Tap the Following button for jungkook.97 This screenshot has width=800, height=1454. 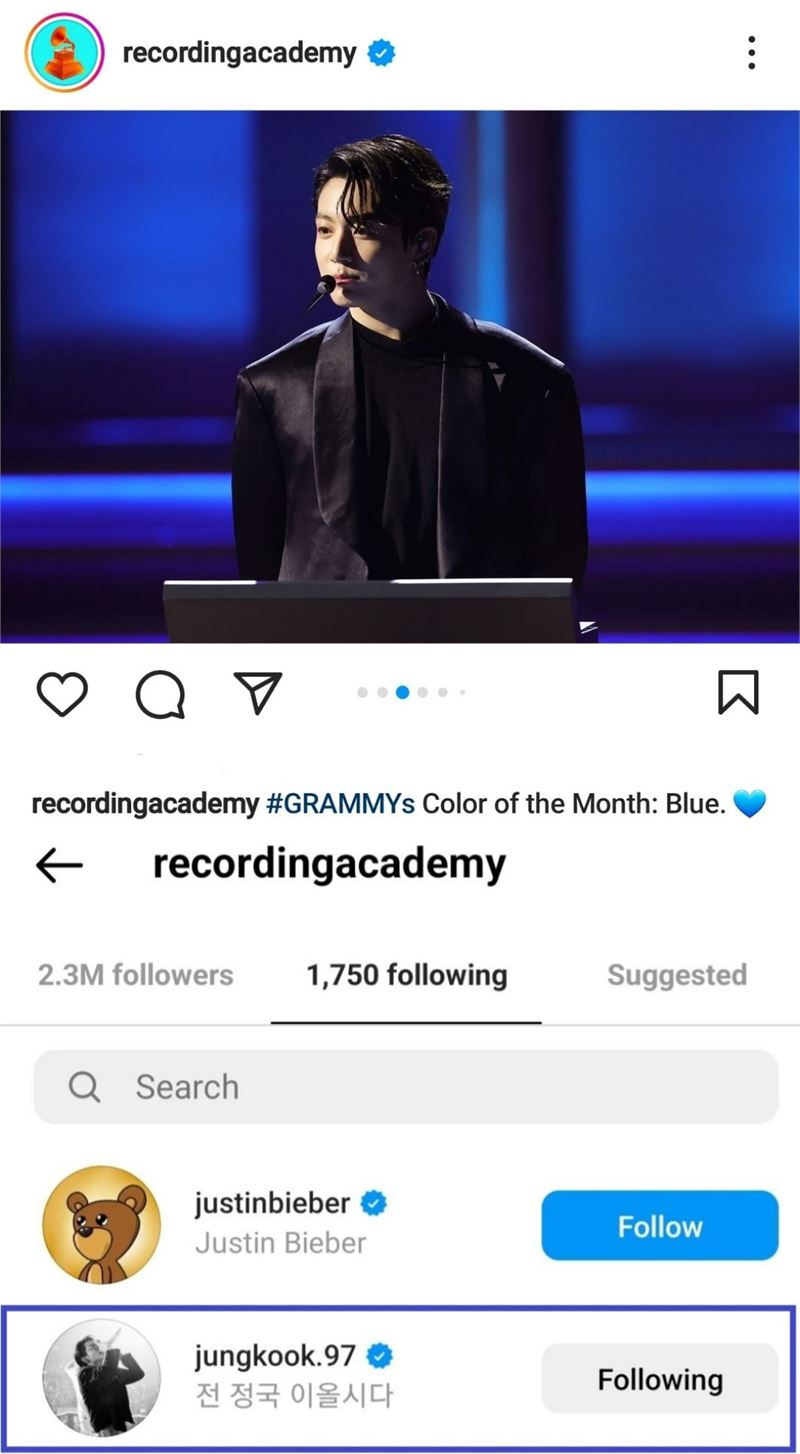point(659,1380)
